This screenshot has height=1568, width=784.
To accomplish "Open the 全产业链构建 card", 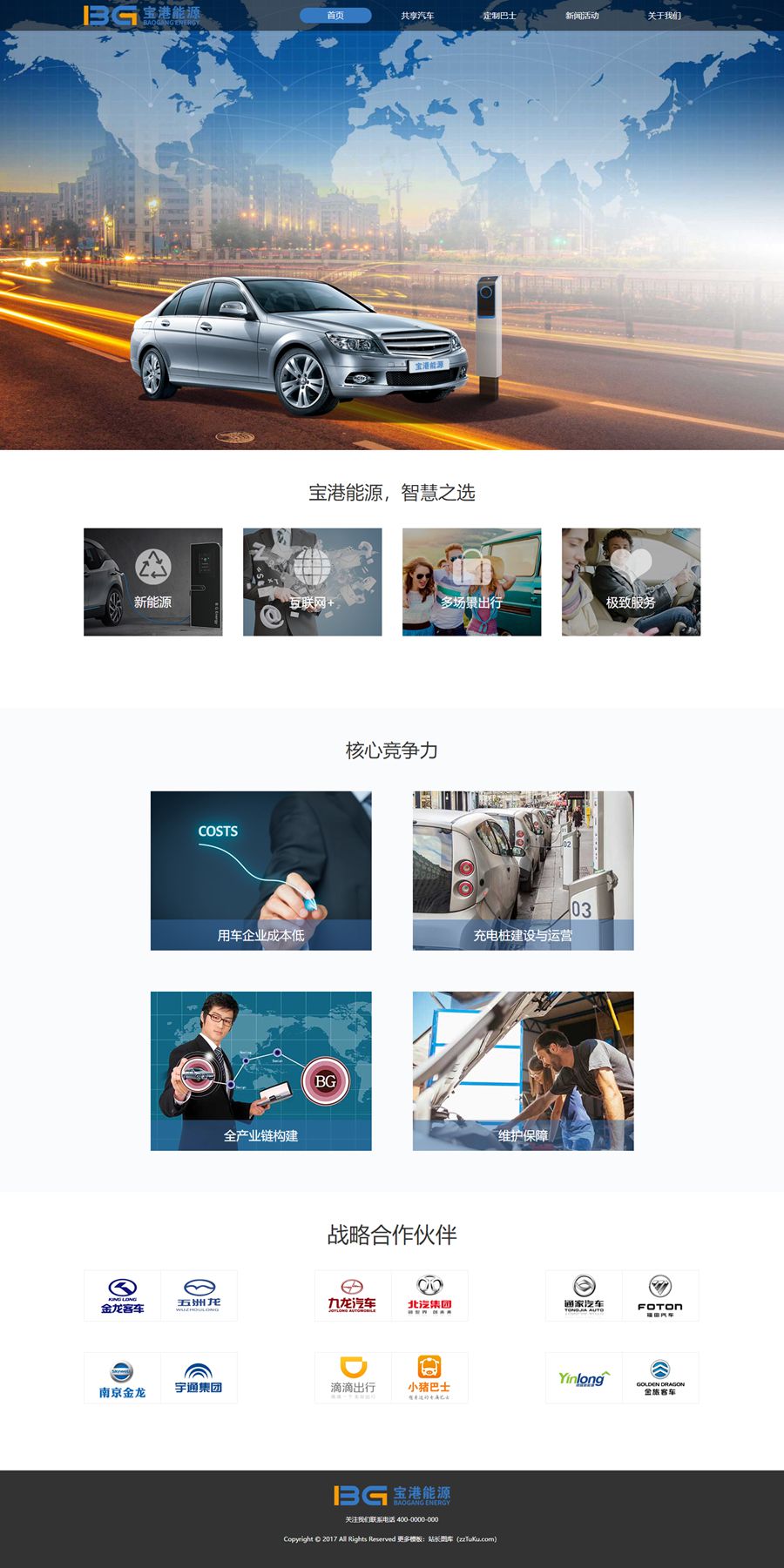I will tap(260, 1070).
